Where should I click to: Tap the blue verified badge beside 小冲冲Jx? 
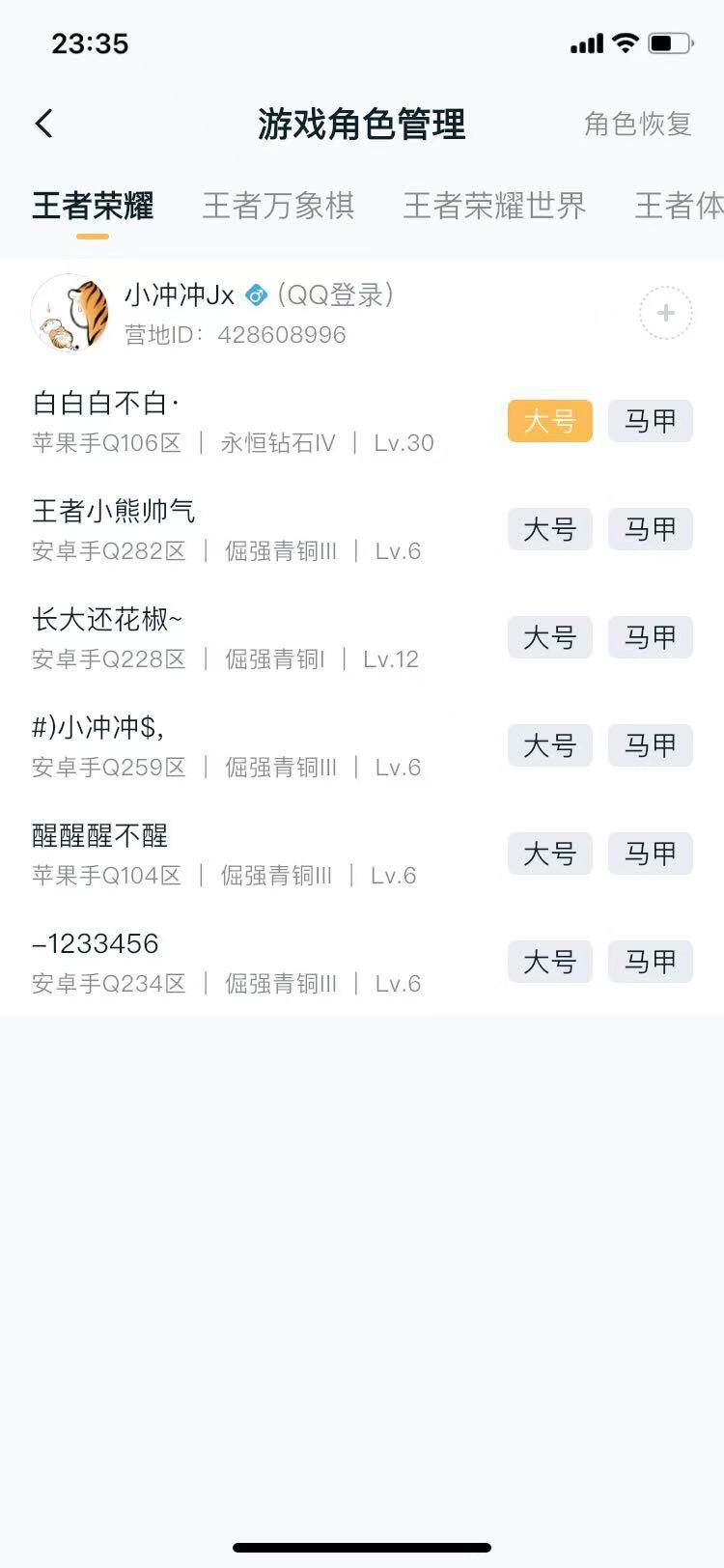pyautogui.click(x=254, y=296)
